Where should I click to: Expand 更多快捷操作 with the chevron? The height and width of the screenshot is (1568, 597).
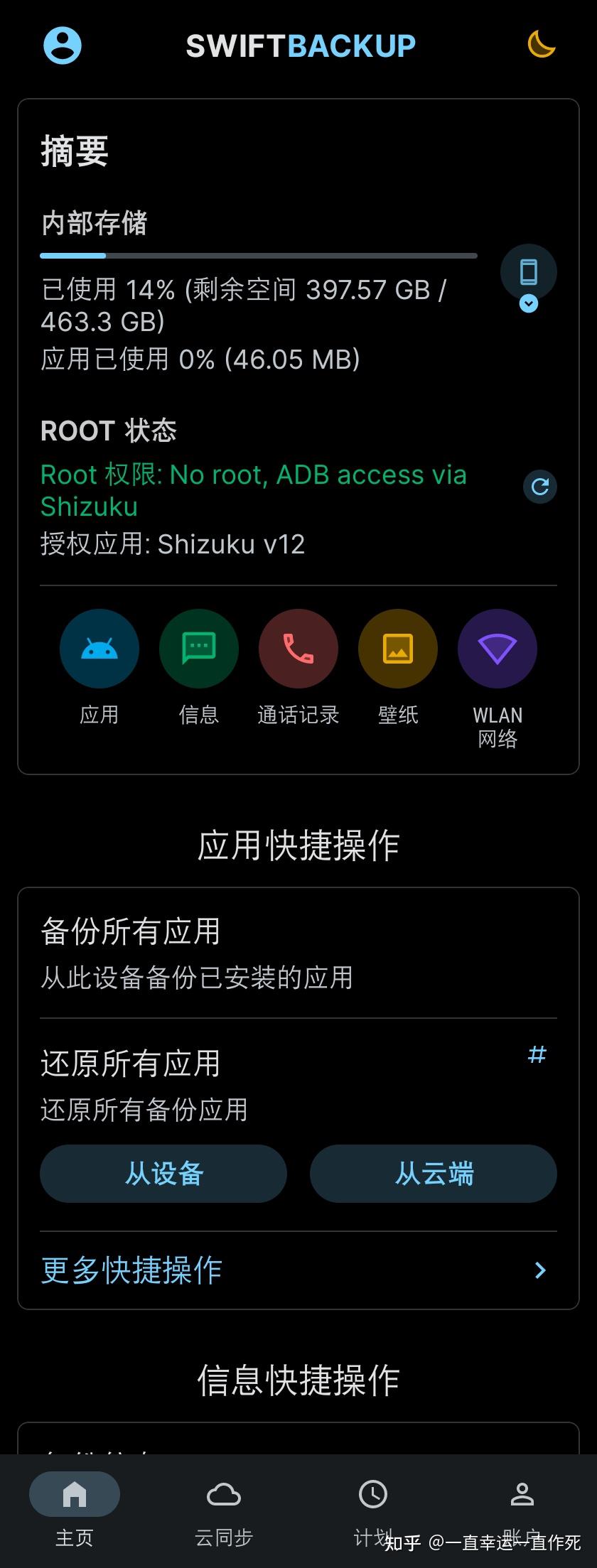point(539,1270)
